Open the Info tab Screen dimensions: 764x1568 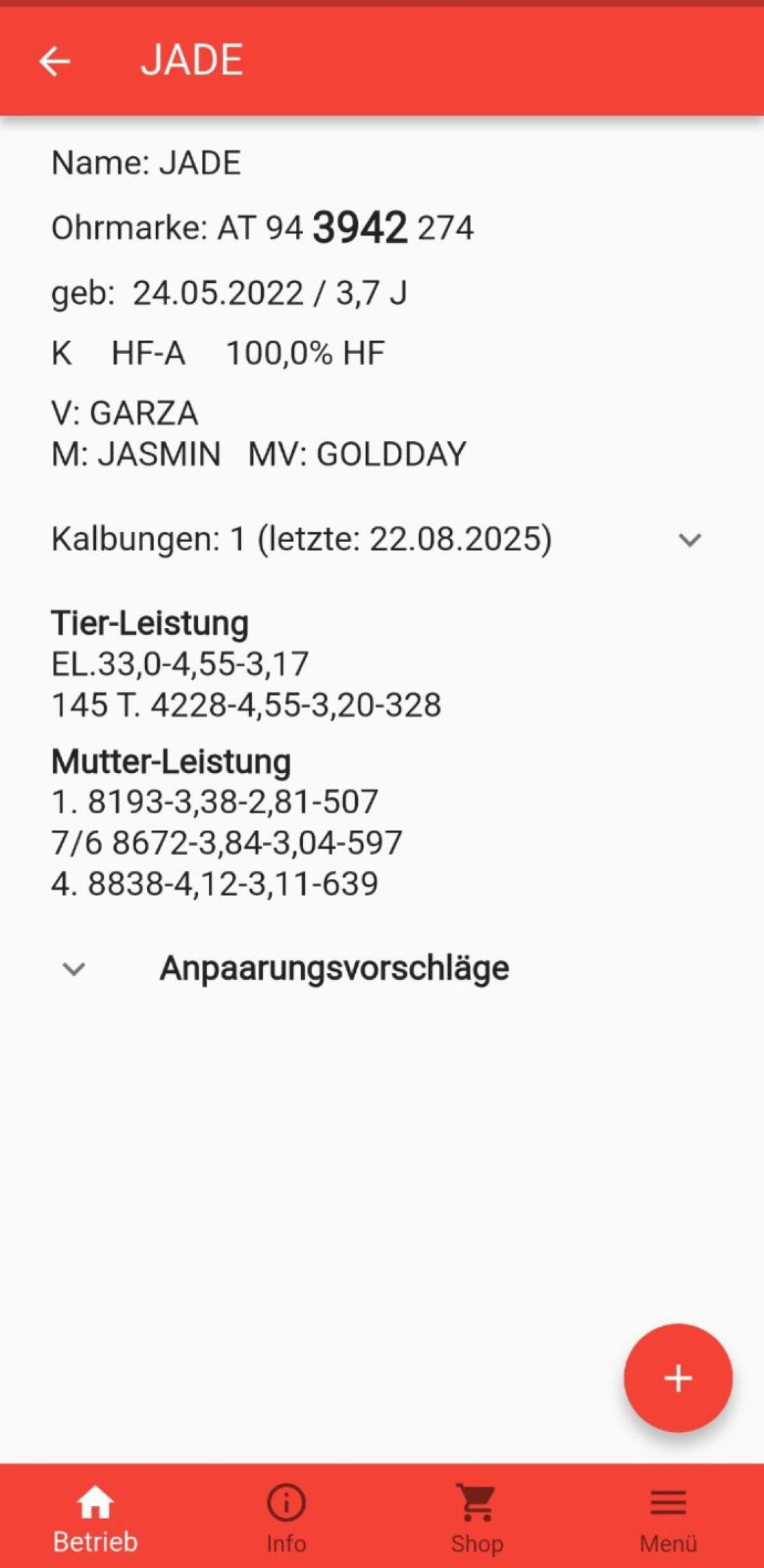pos(286,1518)
